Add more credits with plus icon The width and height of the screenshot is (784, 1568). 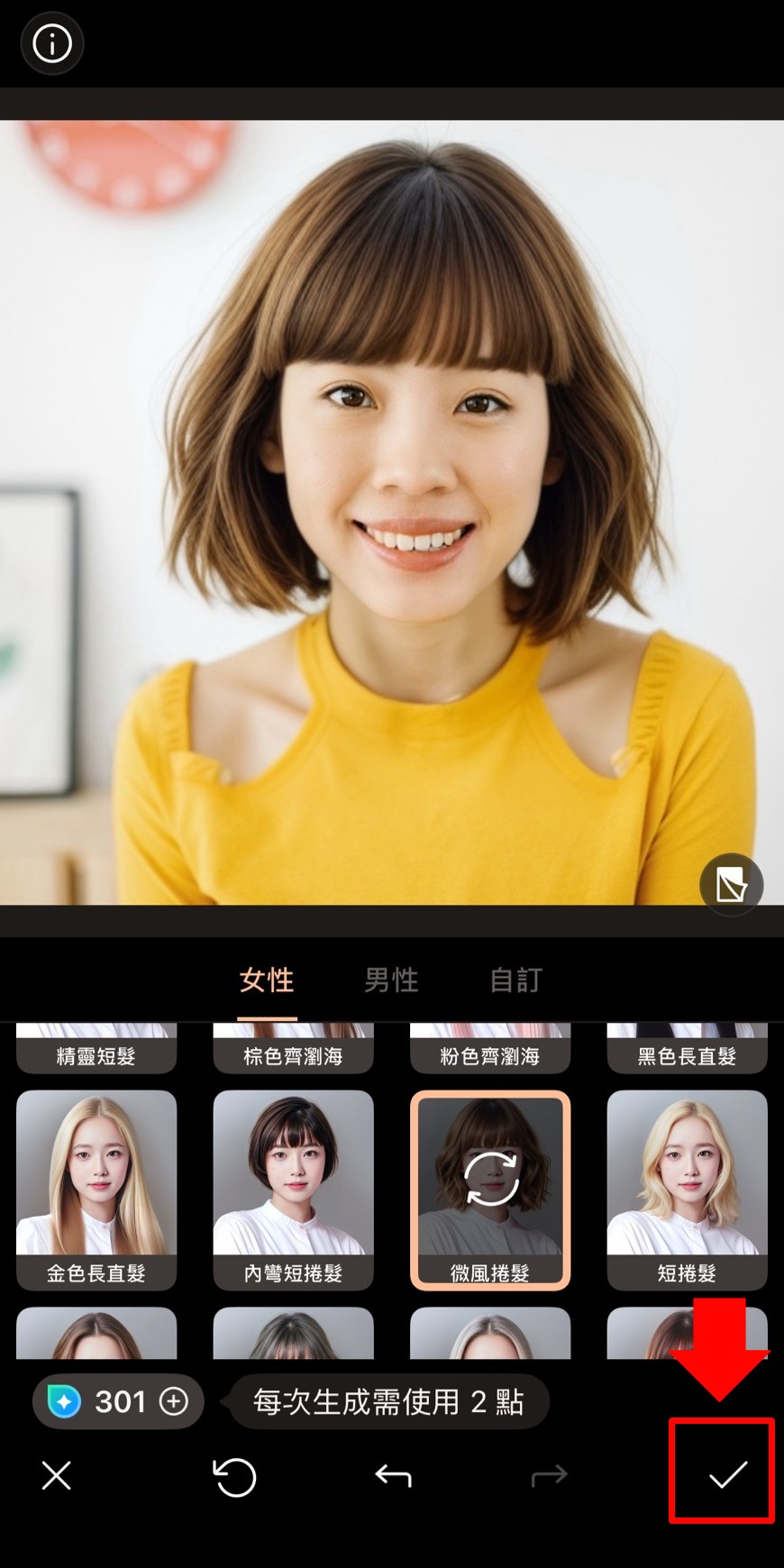[174, 1401]
